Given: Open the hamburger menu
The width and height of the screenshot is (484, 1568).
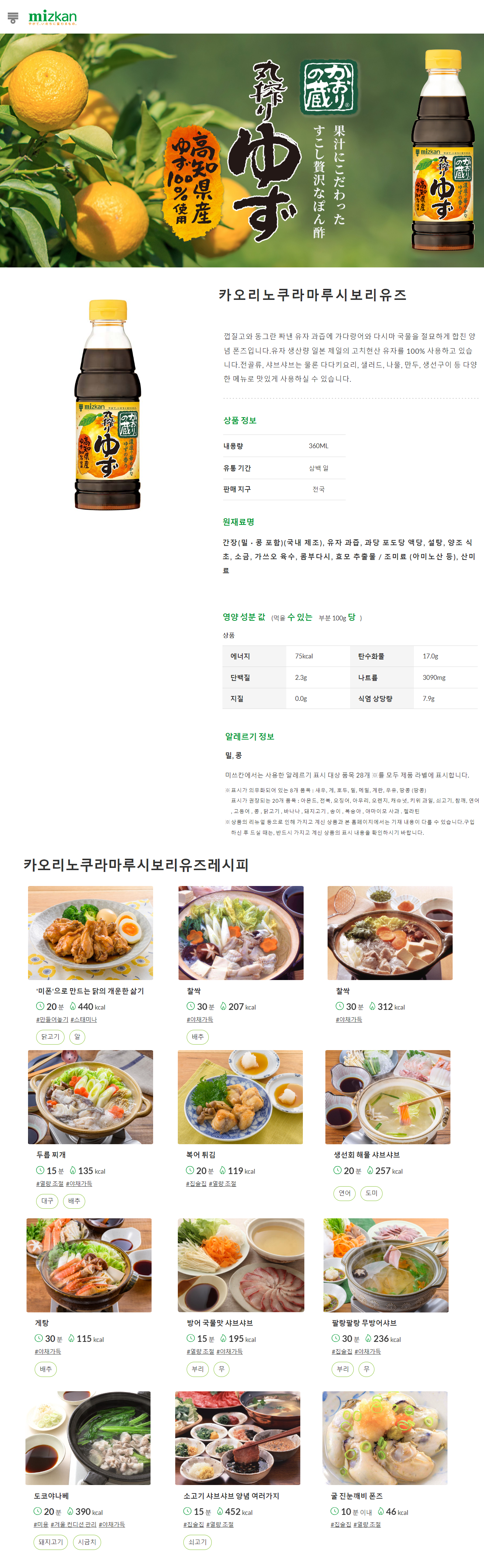Looking at the screenshot, I should pyautogui.click(x=13, y=18).
